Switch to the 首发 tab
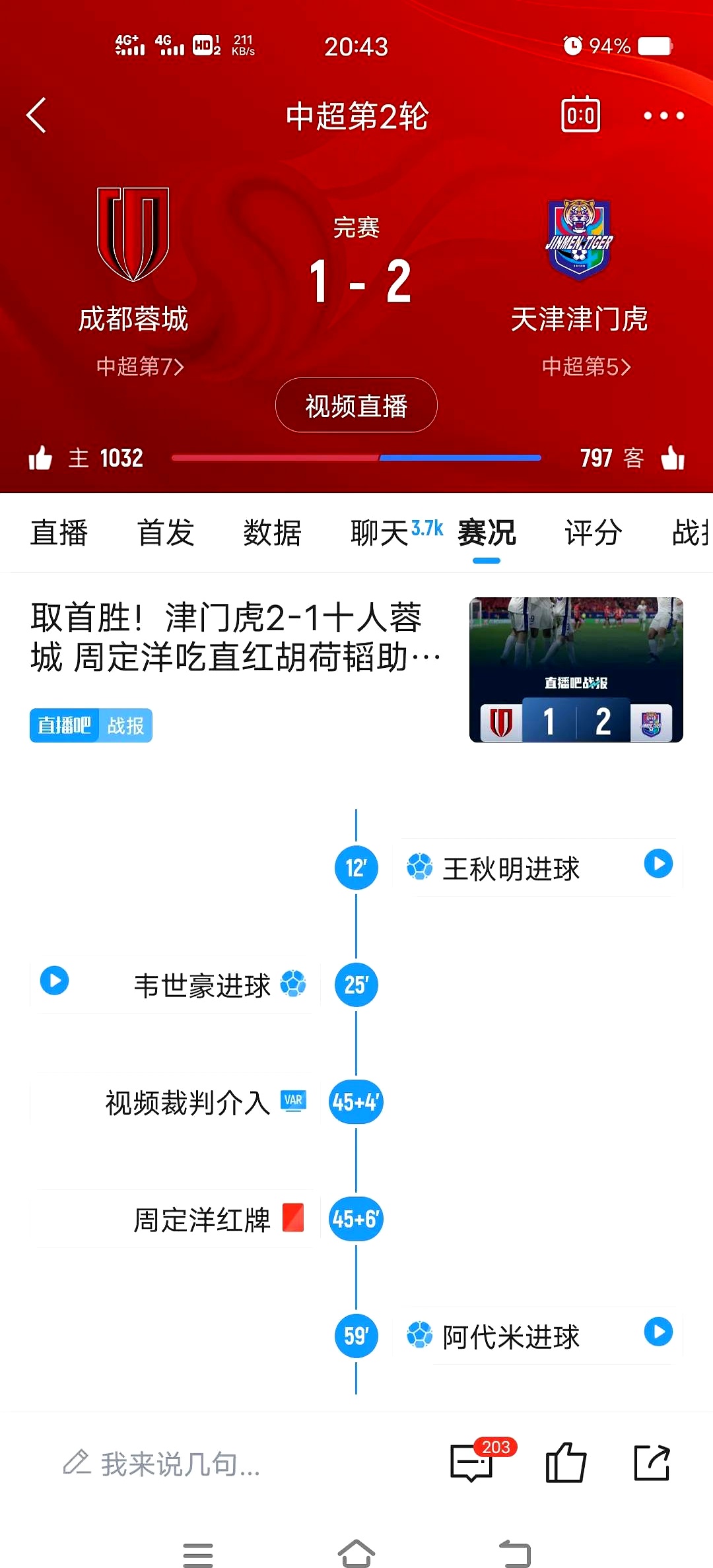This screenshot has width=713, height=1568. (165, 533)
